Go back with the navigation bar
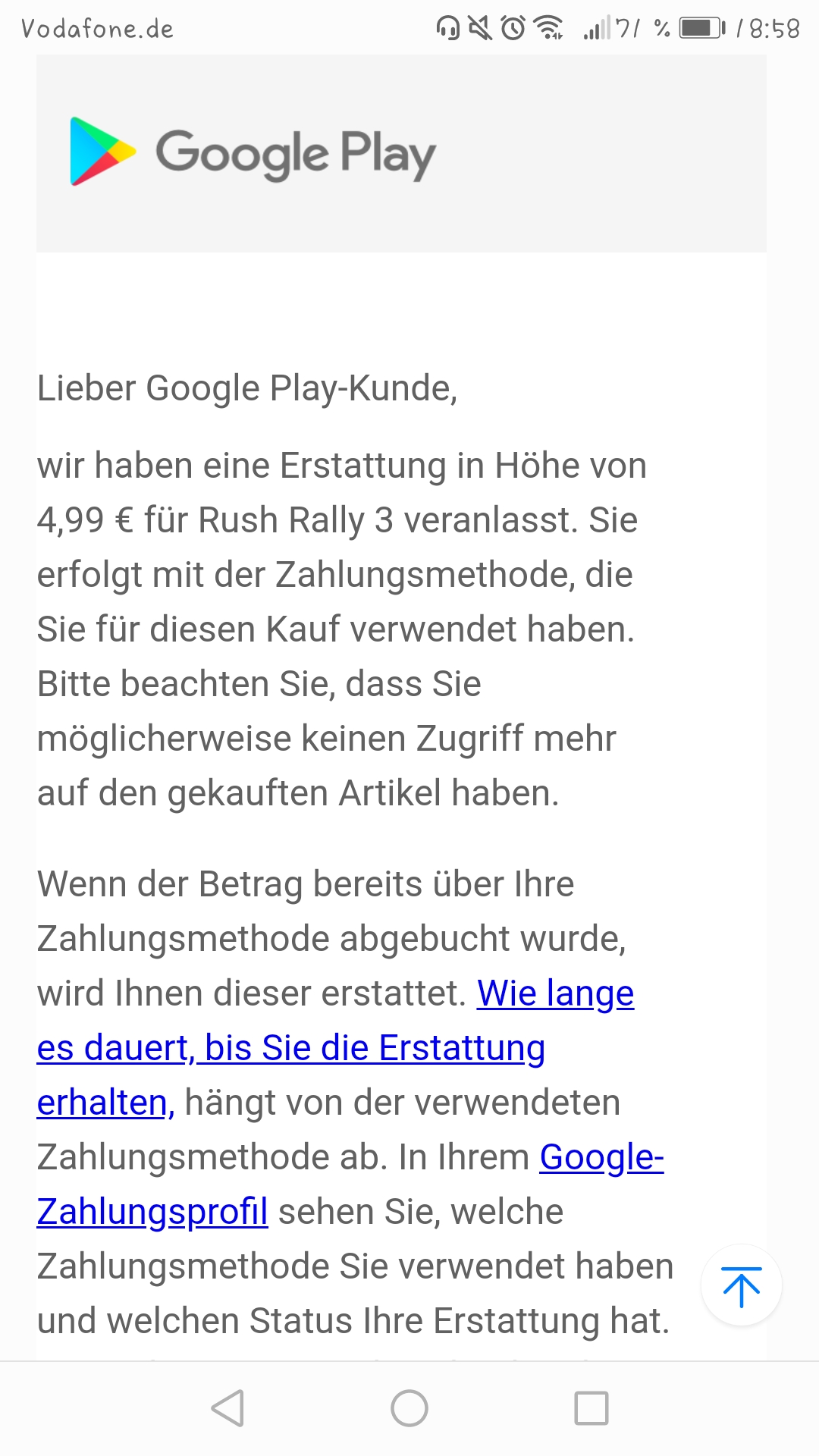This screenshot has width=819, height=1456. click(227, 1408)
